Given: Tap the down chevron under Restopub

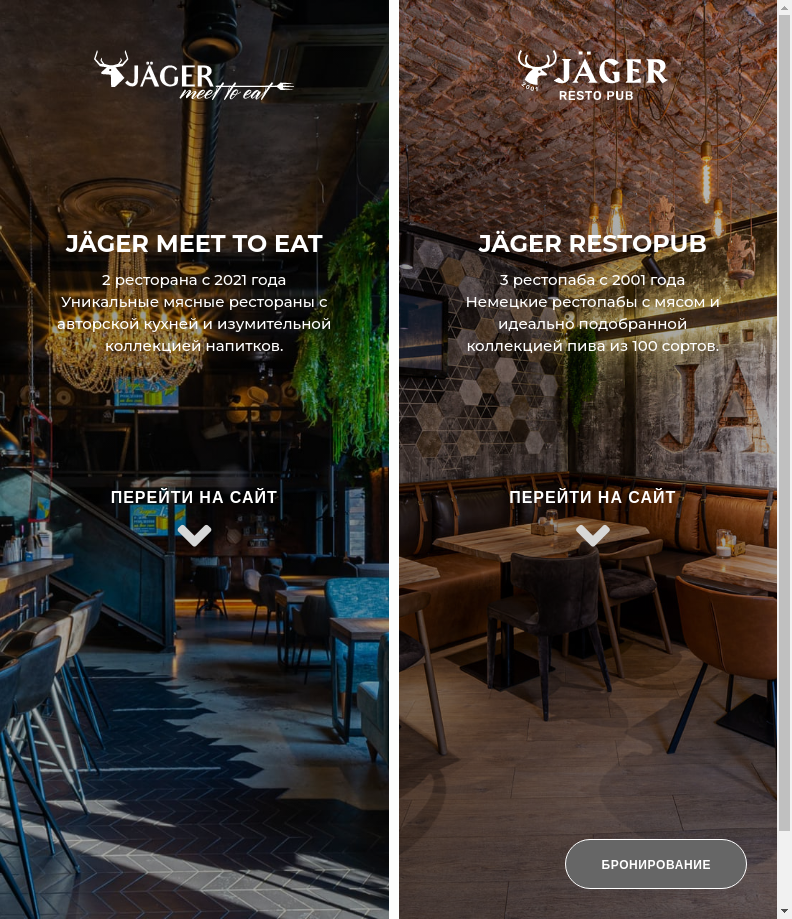Looking at the screenshot, I should coord(593,535).
